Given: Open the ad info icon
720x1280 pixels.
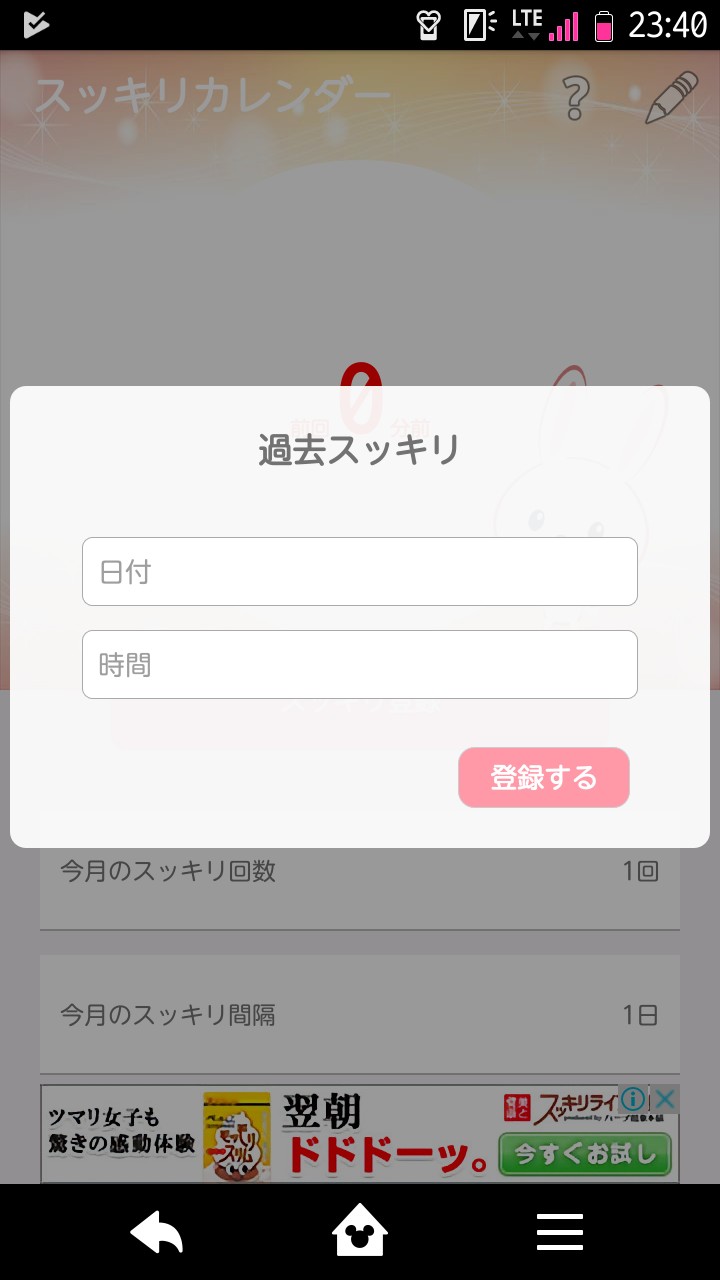Looking at the screenshot, I should tap(633, 1100).
